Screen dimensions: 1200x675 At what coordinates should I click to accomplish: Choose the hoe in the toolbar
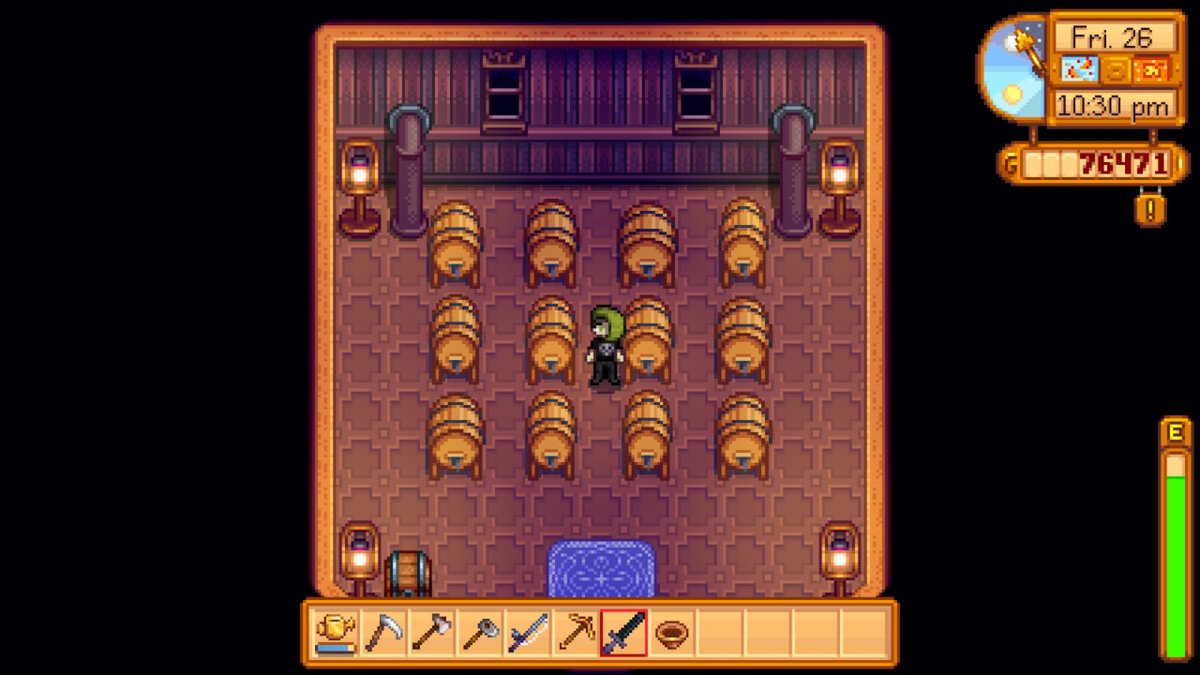pos(479,632)
